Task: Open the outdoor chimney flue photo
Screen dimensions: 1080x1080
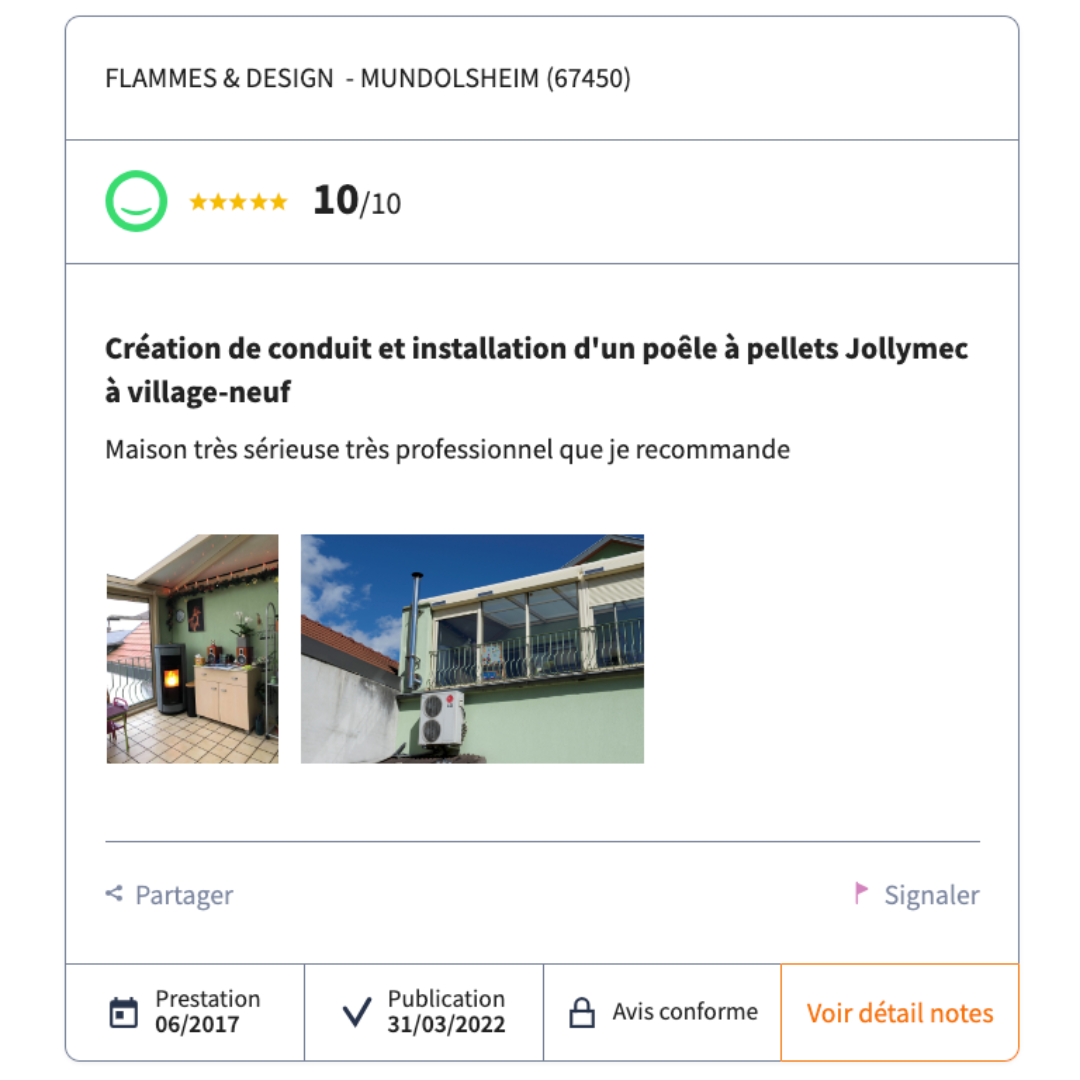Action: pos(472,648)
